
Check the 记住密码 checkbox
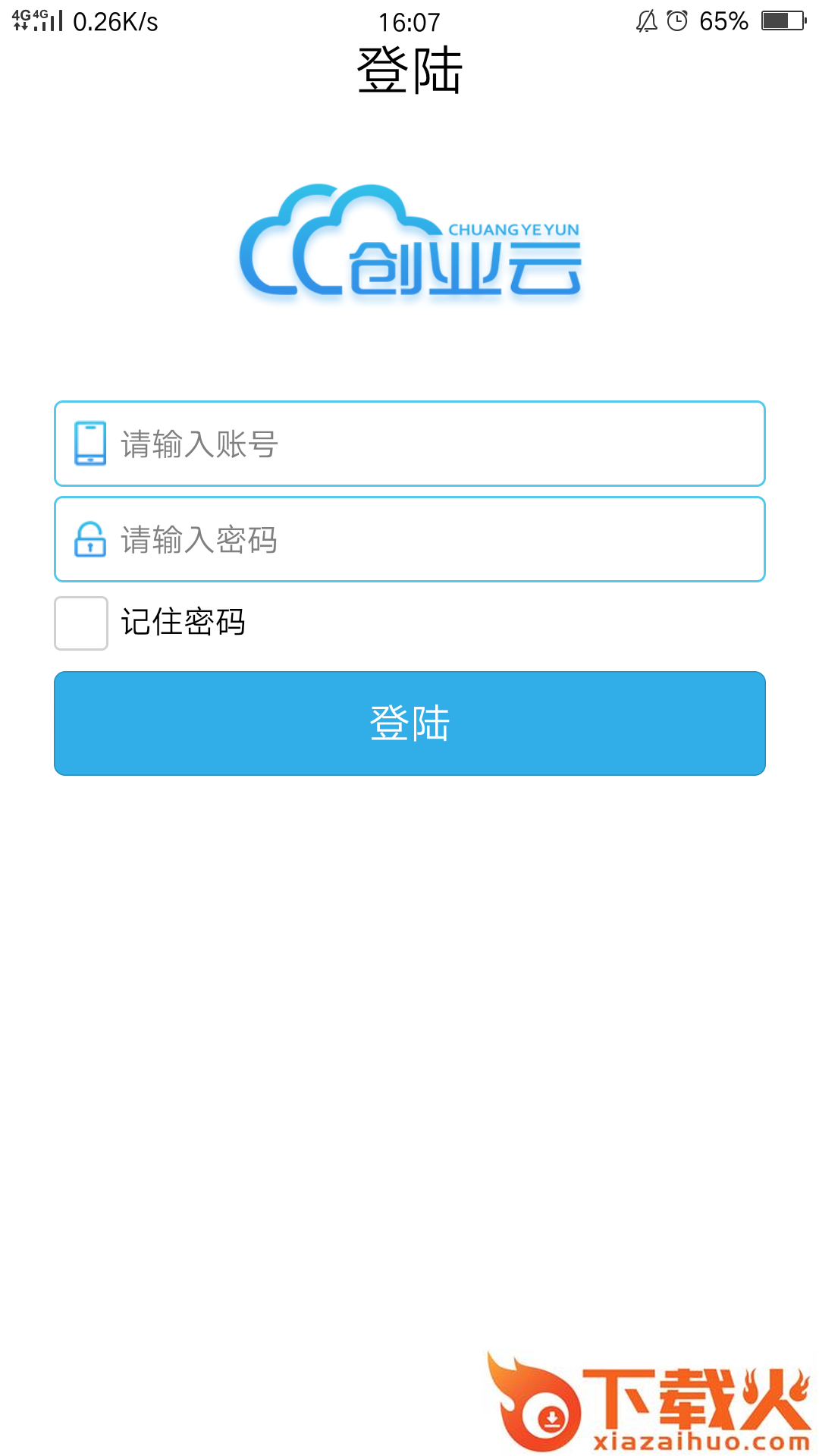click(x=81, y=623)
